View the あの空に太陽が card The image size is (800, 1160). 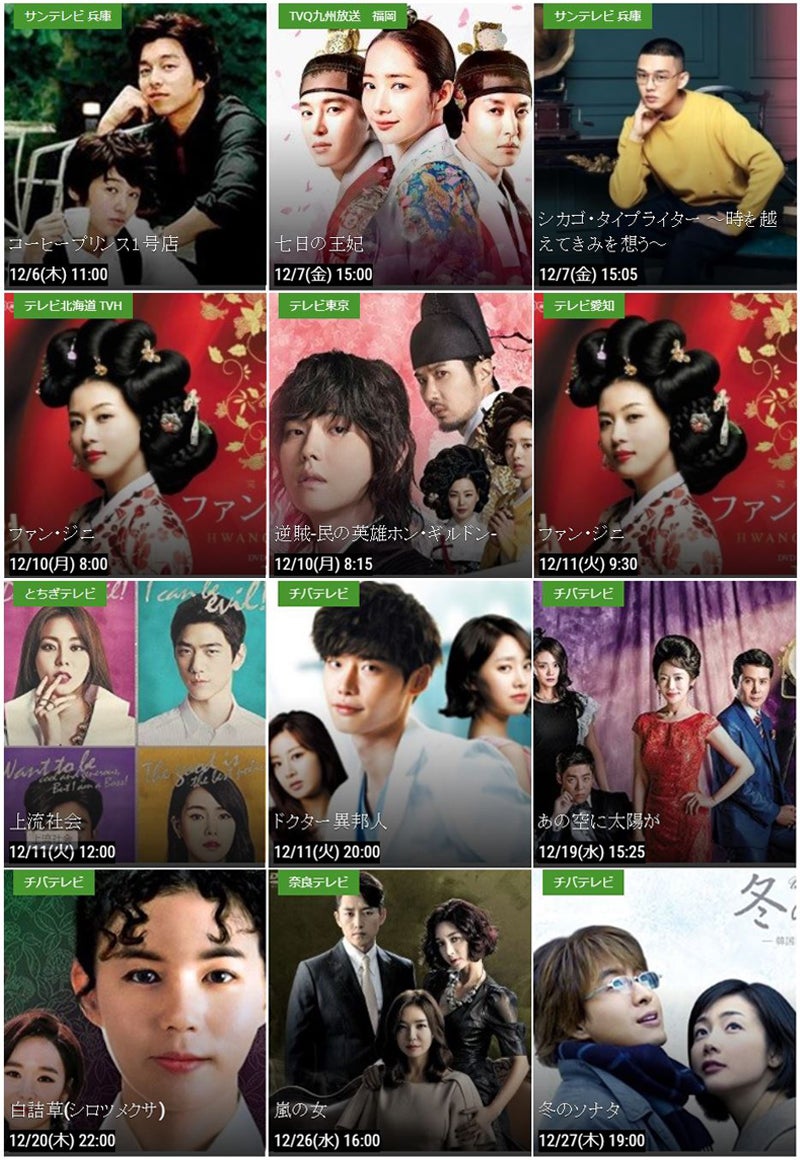coord(665,722)
